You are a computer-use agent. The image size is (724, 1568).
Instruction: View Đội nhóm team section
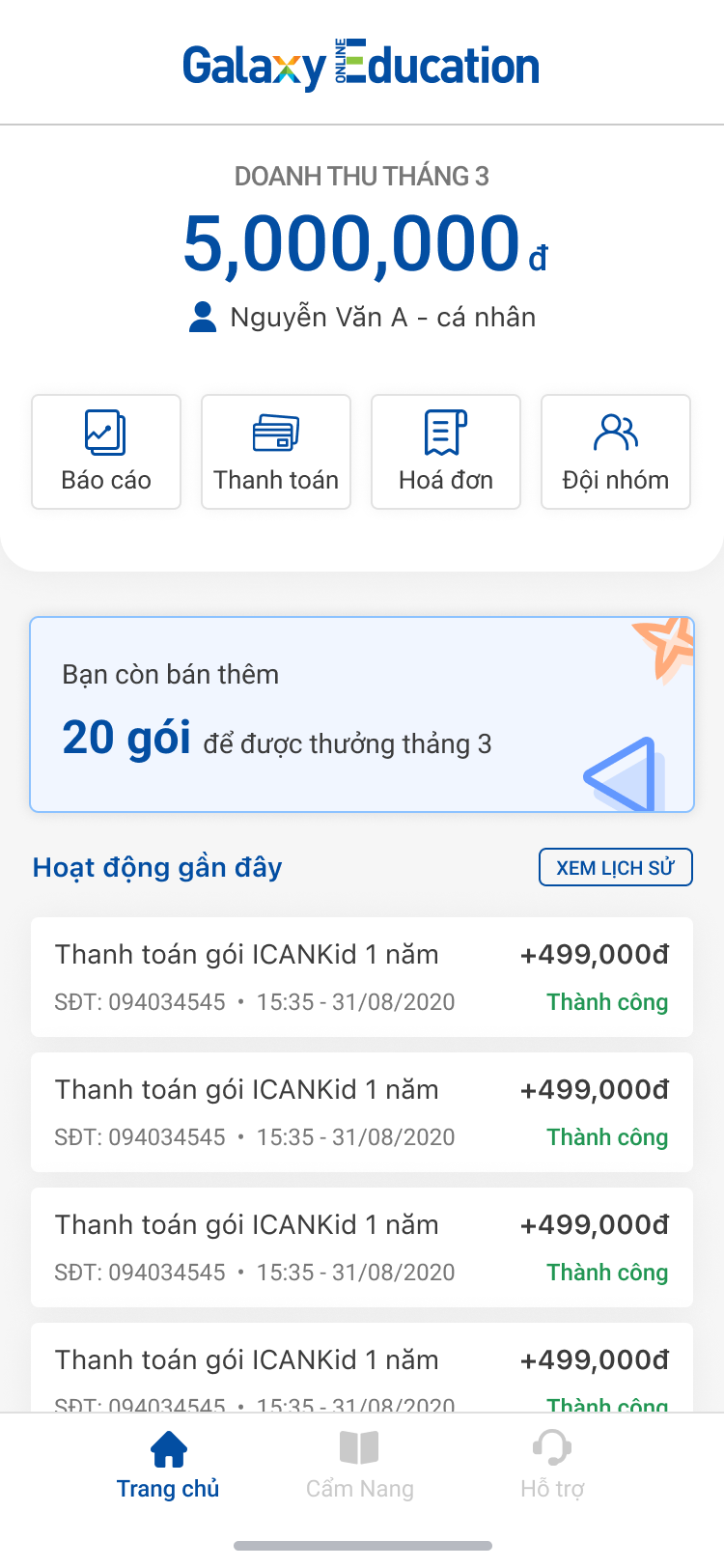(616, 452)
